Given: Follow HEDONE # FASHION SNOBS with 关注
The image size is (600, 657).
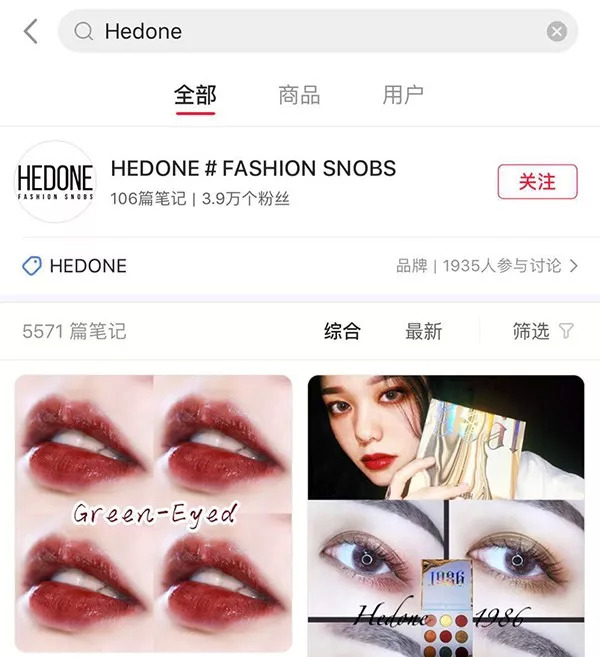Looking at the screenshot, I should click(x=537, y=182).
